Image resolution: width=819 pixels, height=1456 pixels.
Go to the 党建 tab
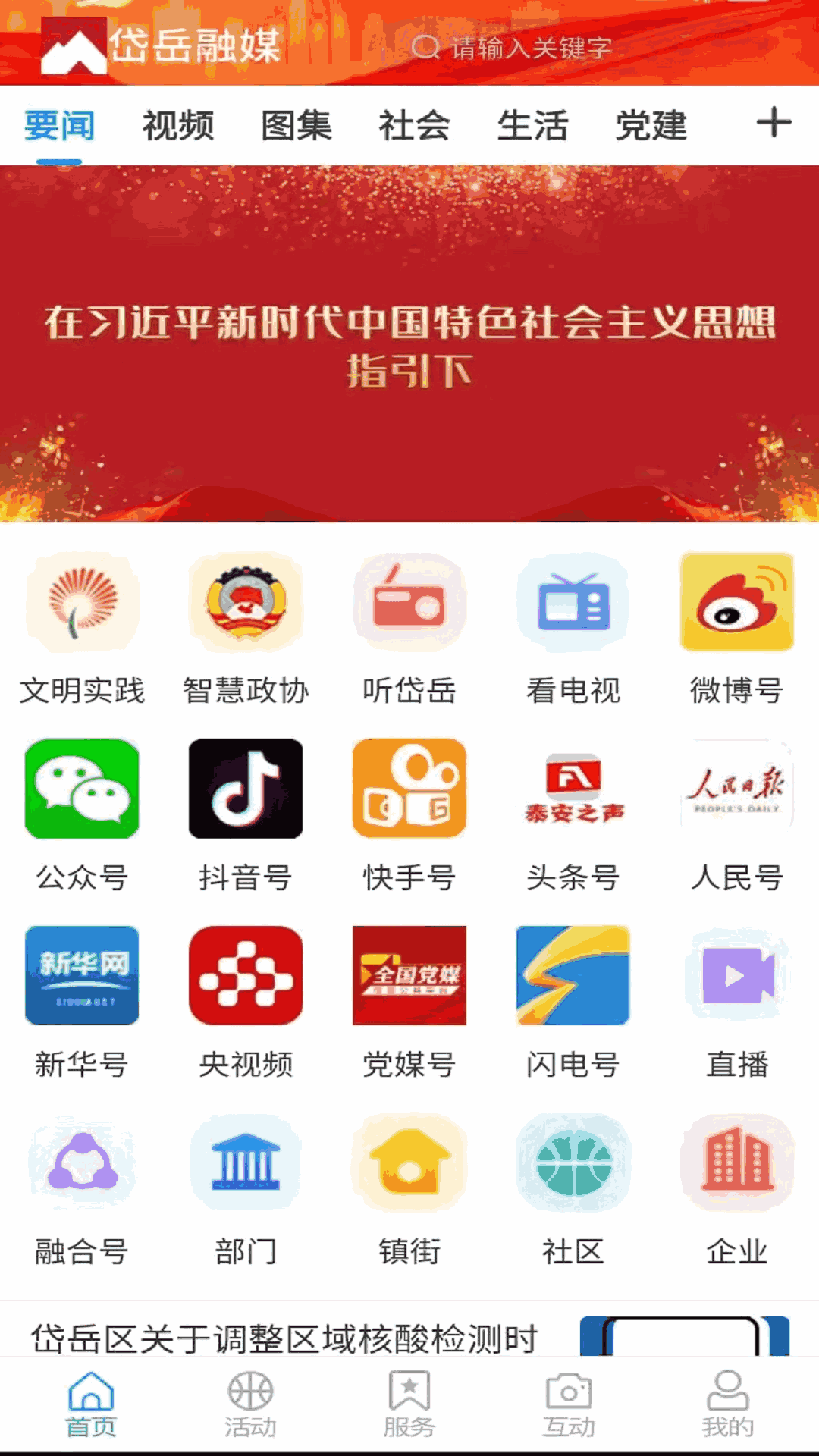[651, 125]
